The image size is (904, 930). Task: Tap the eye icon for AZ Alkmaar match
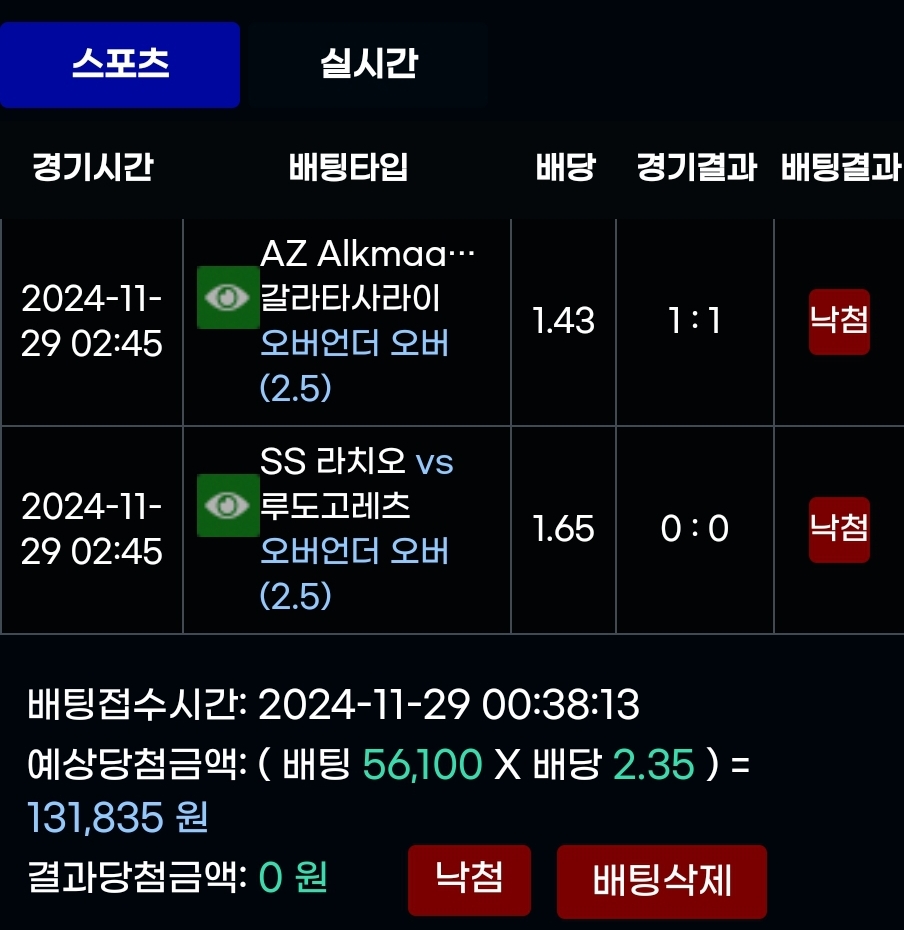point(228,298)
